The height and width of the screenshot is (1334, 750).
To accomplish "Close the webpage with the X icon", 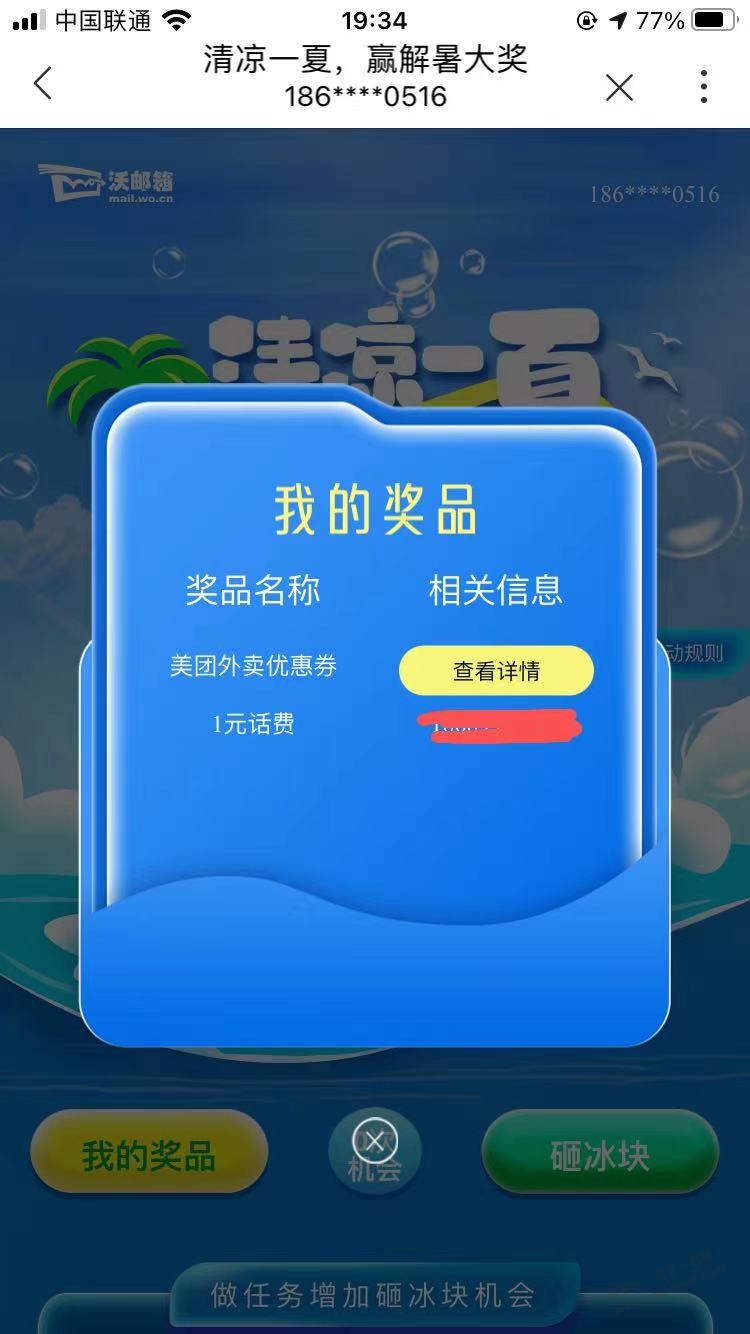I will tap(619, 88).
